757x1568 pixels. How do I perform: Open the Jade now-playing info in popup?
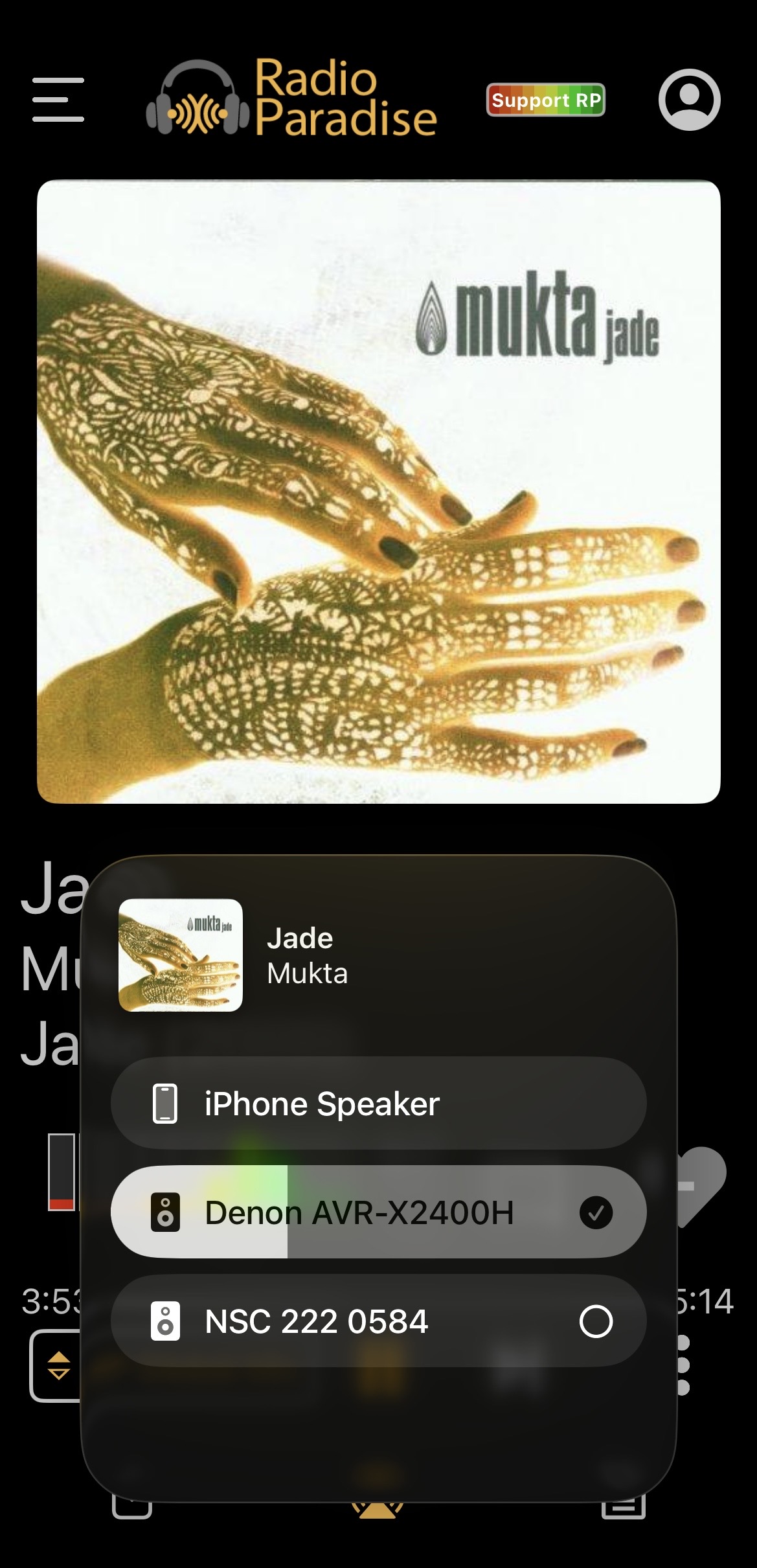[x=307, y=955]
